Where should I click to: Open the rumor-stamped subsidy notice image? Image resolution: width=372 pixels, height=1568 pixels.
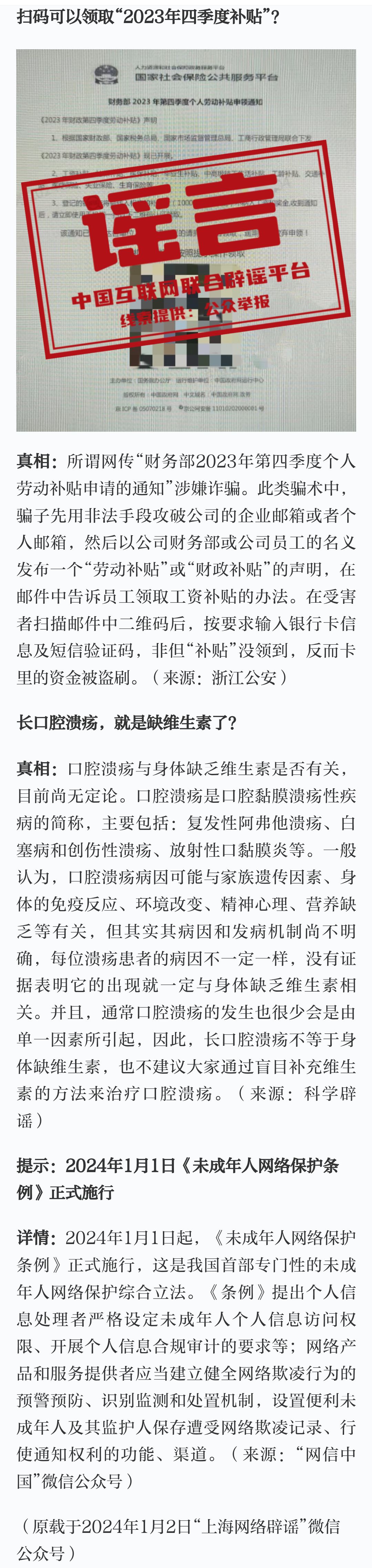(x=186, y=240)
